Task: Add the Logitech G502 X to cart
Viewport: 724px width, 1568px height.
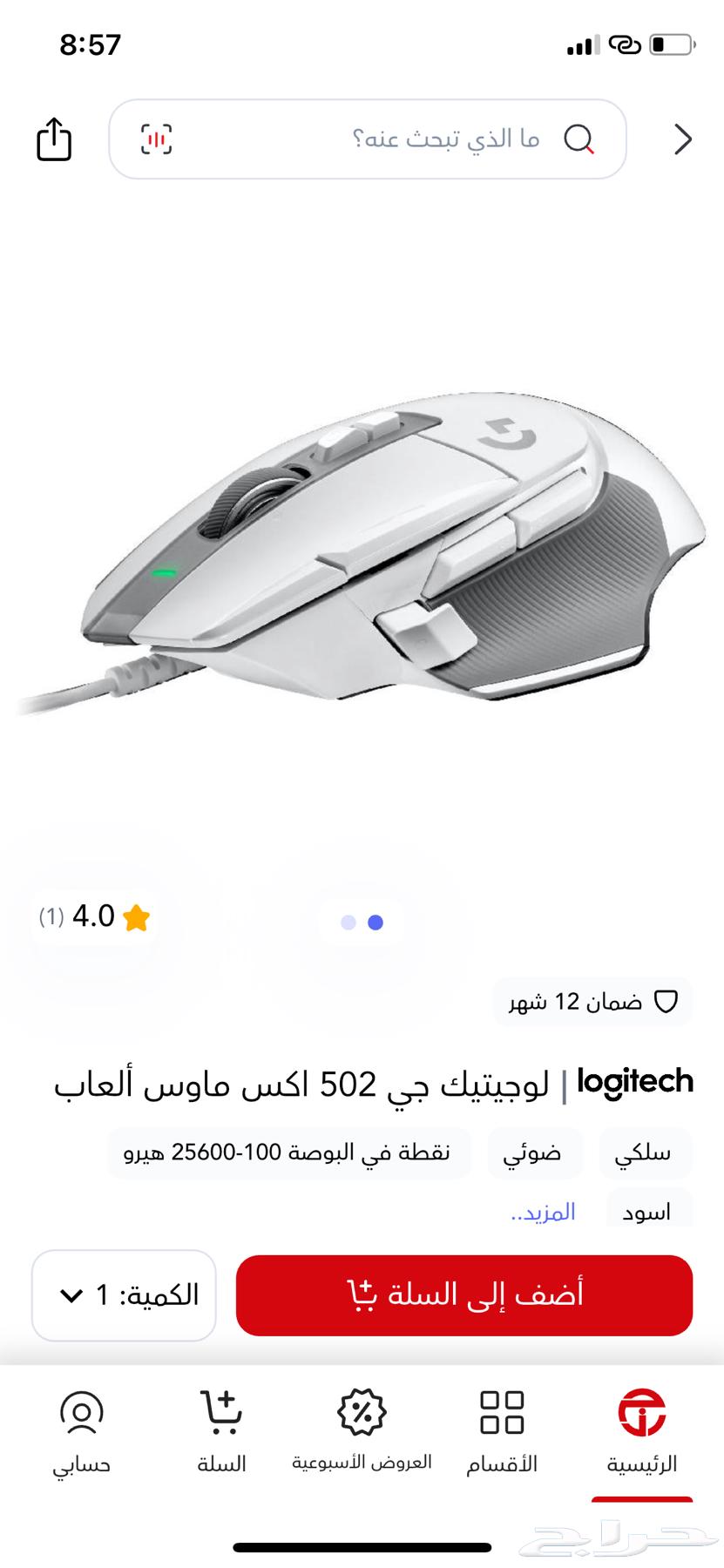Action: (x=463, y=1295)
